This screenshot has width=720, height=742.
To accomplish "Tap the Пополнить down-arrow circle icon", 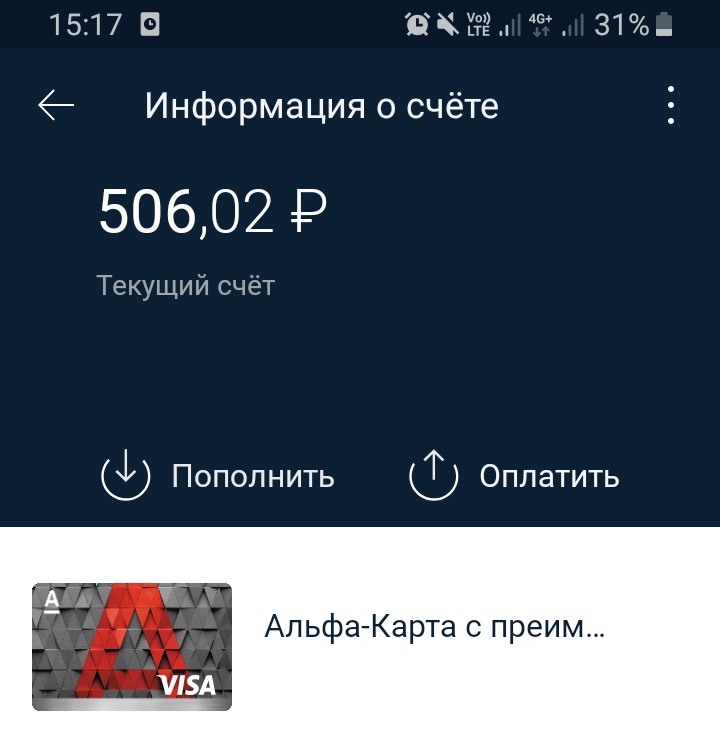I will click(124, 478).
